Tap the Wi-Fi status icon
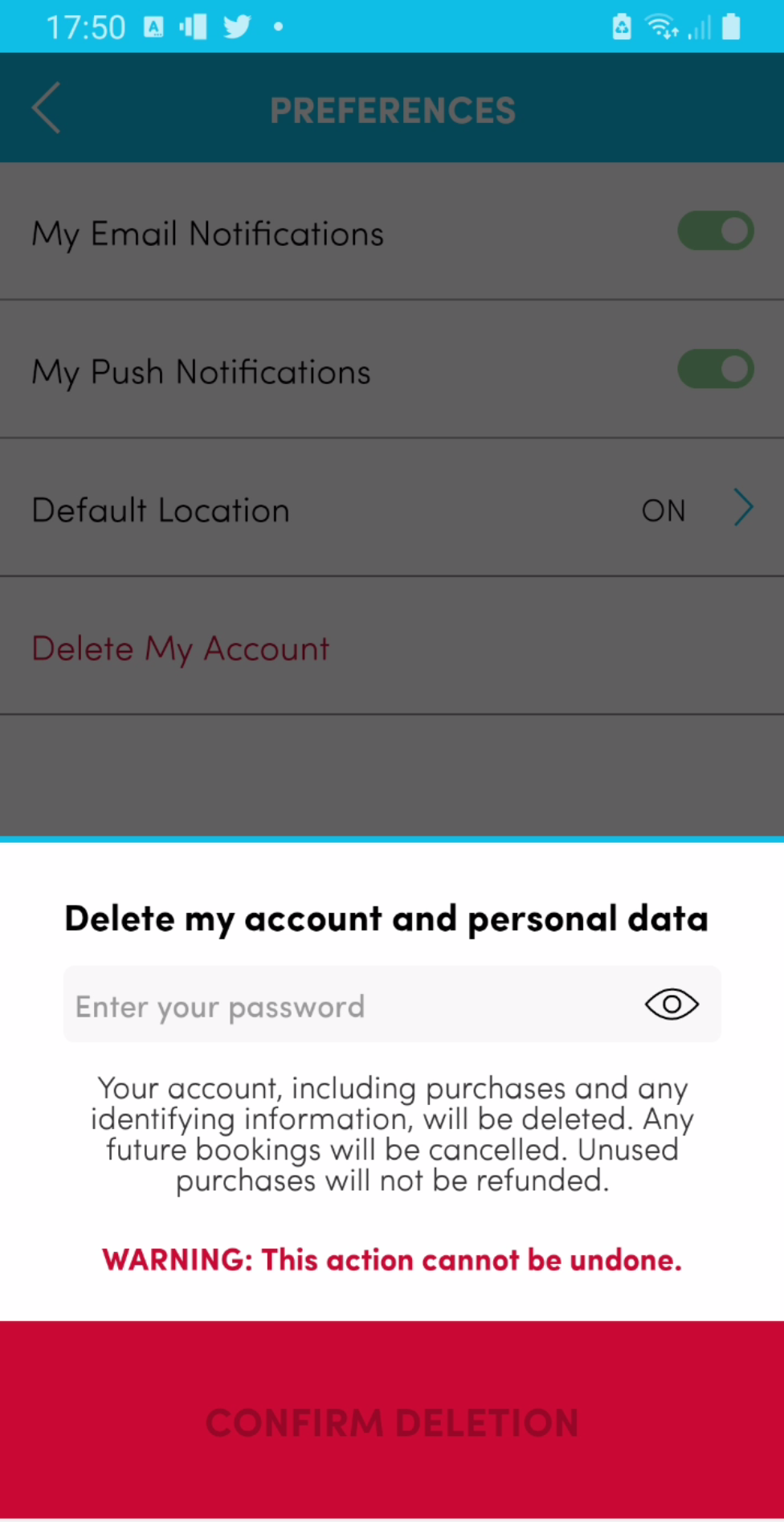This screenshot has width=784, height=1522. [660, 27]
